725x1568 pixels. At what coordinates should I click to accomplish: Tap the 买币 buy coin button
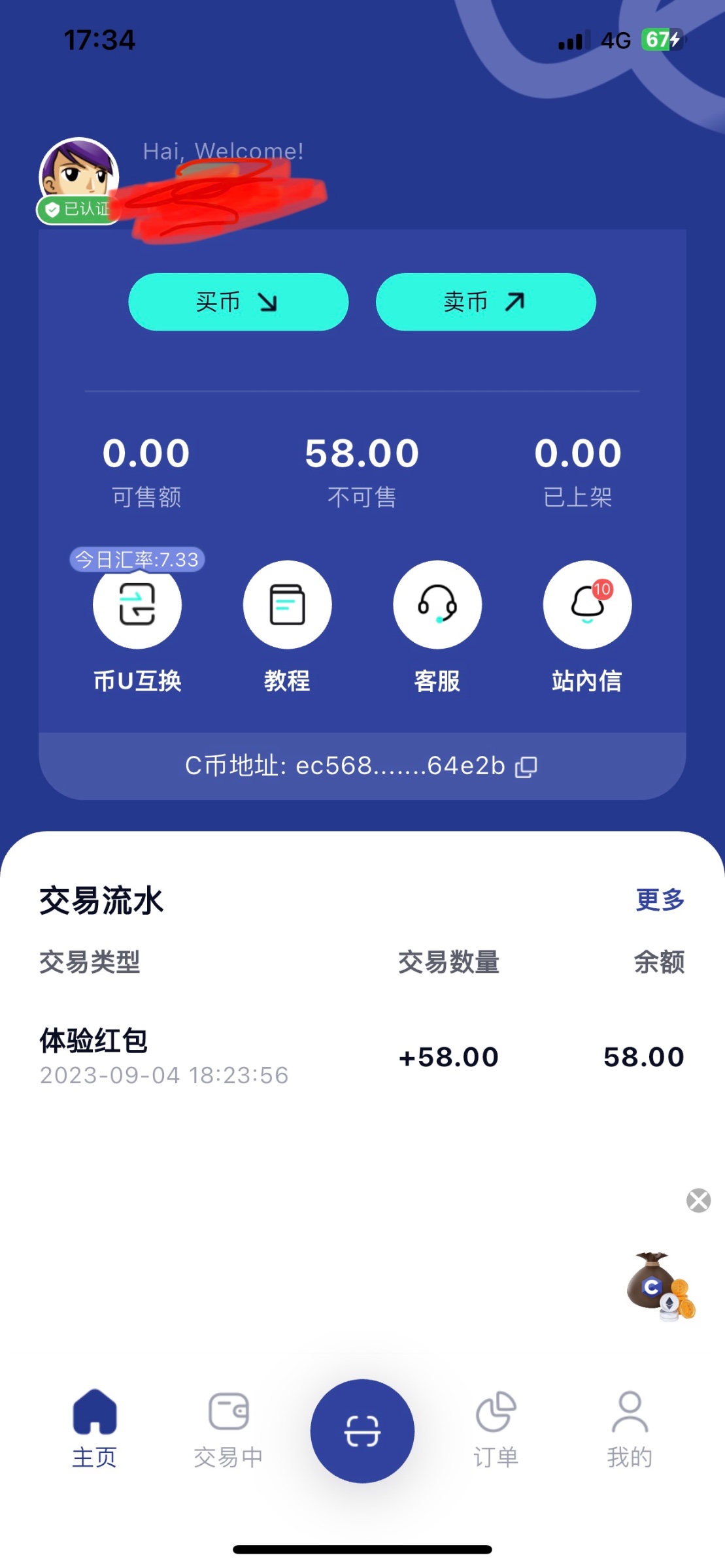238,302
